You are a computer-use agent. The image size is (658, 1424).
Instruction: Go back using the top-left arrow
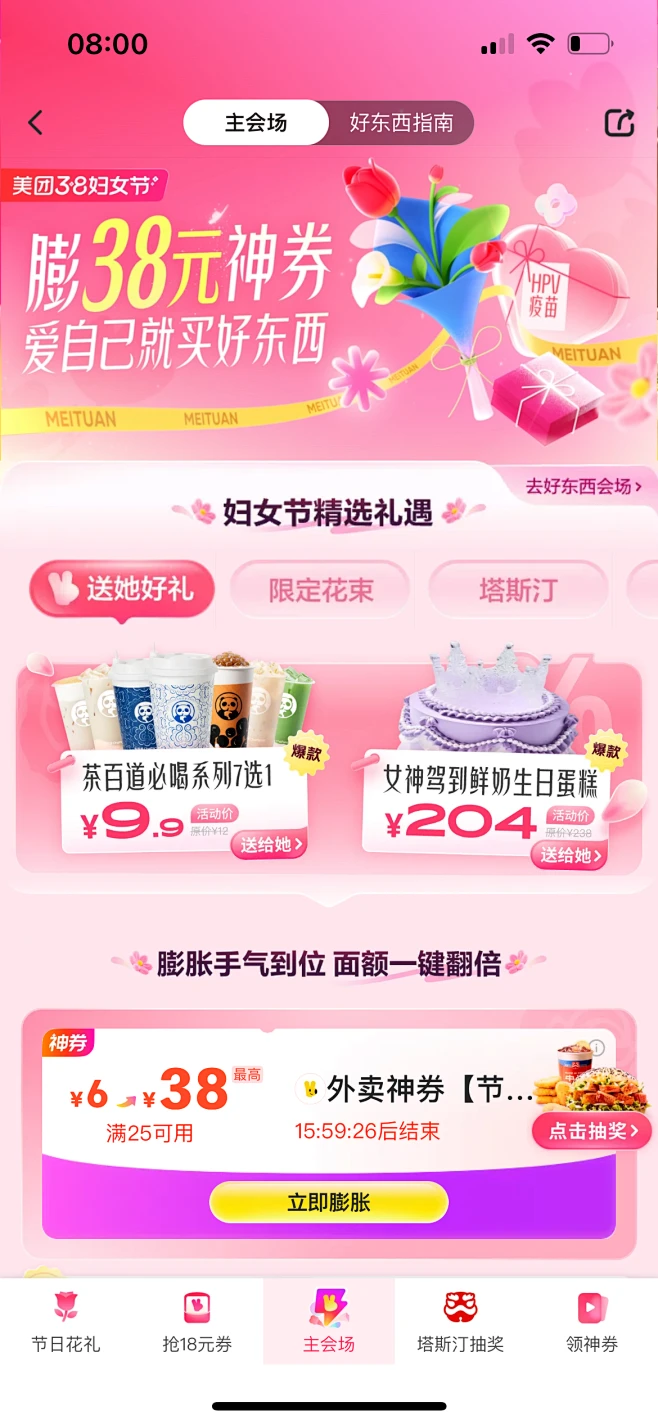coord(36,123)
